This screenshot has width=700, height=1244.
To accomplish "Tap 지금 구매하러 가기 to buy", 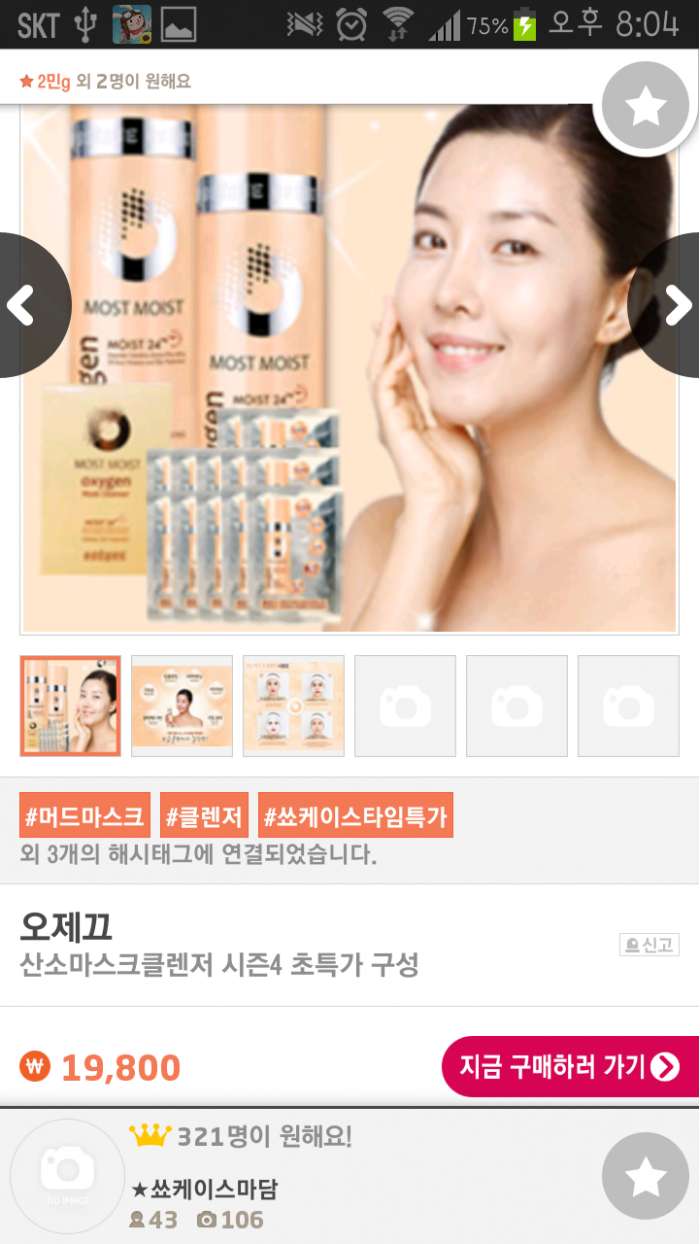I will (569, 1067).
